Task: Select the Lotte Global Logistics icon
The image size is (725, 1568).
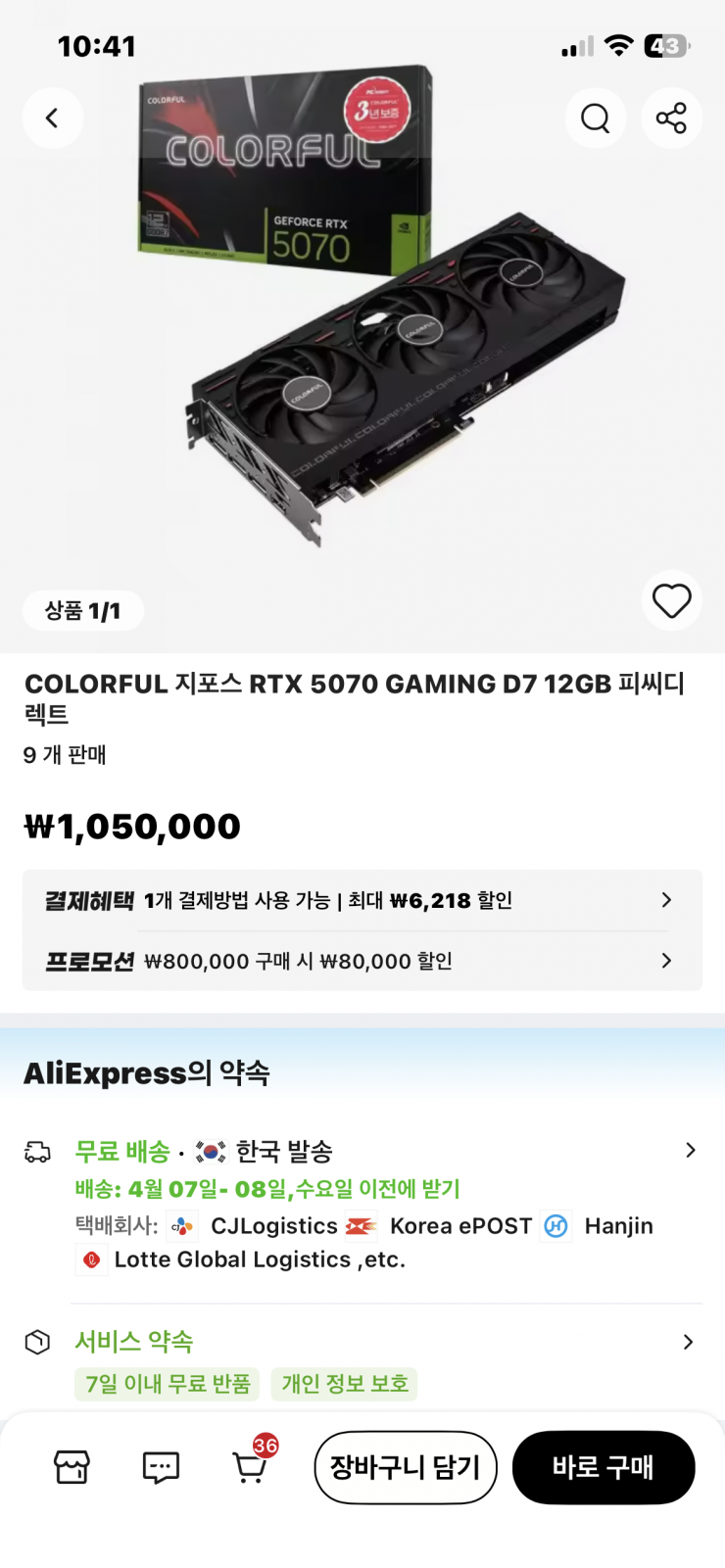Action: pyautogui.click(x=91, y=1260)
